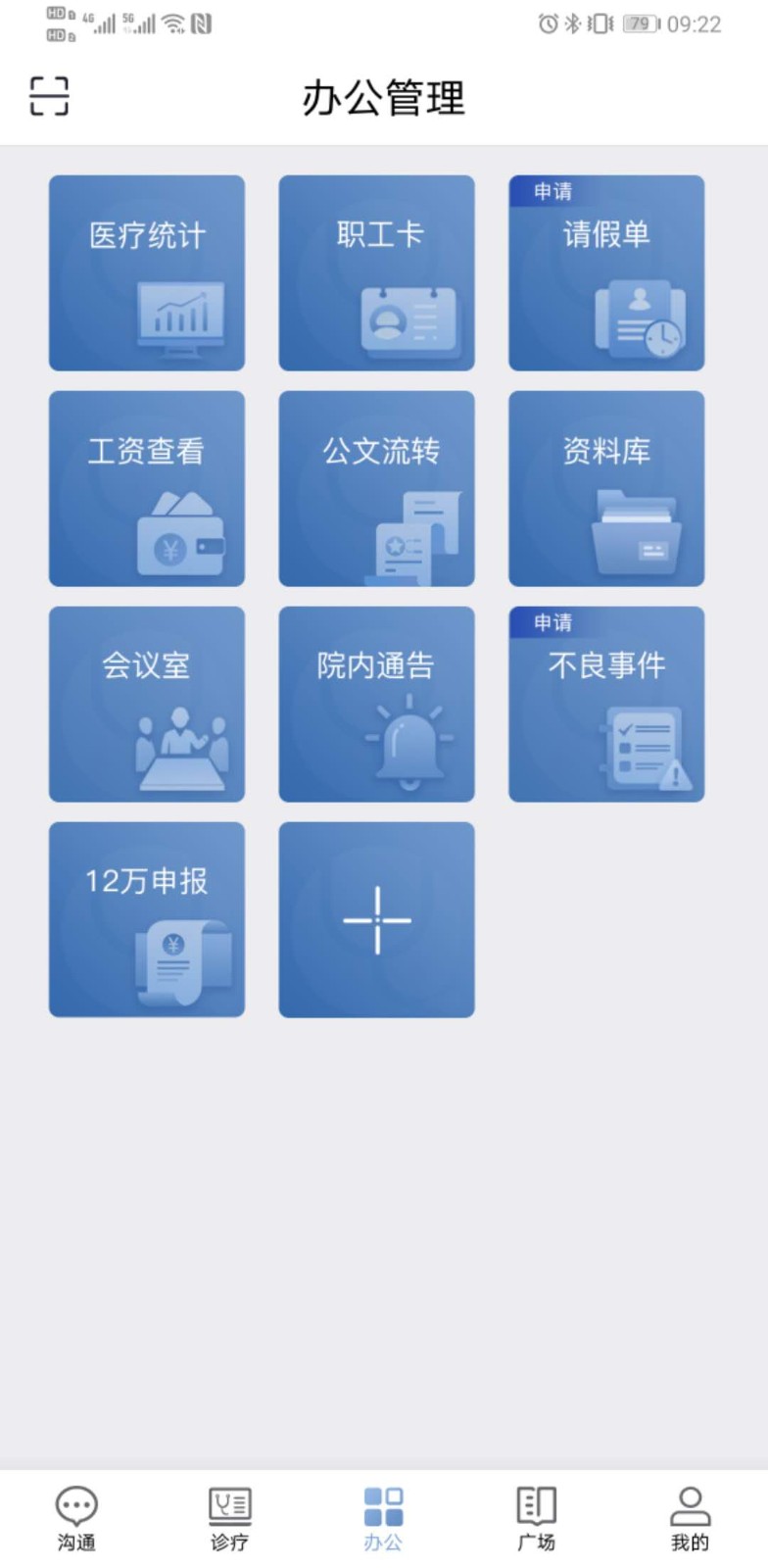Viewport: 768px width, 1568px height.
Task: Go to the 广场 tab
Action: click(x=537, y=1519)
